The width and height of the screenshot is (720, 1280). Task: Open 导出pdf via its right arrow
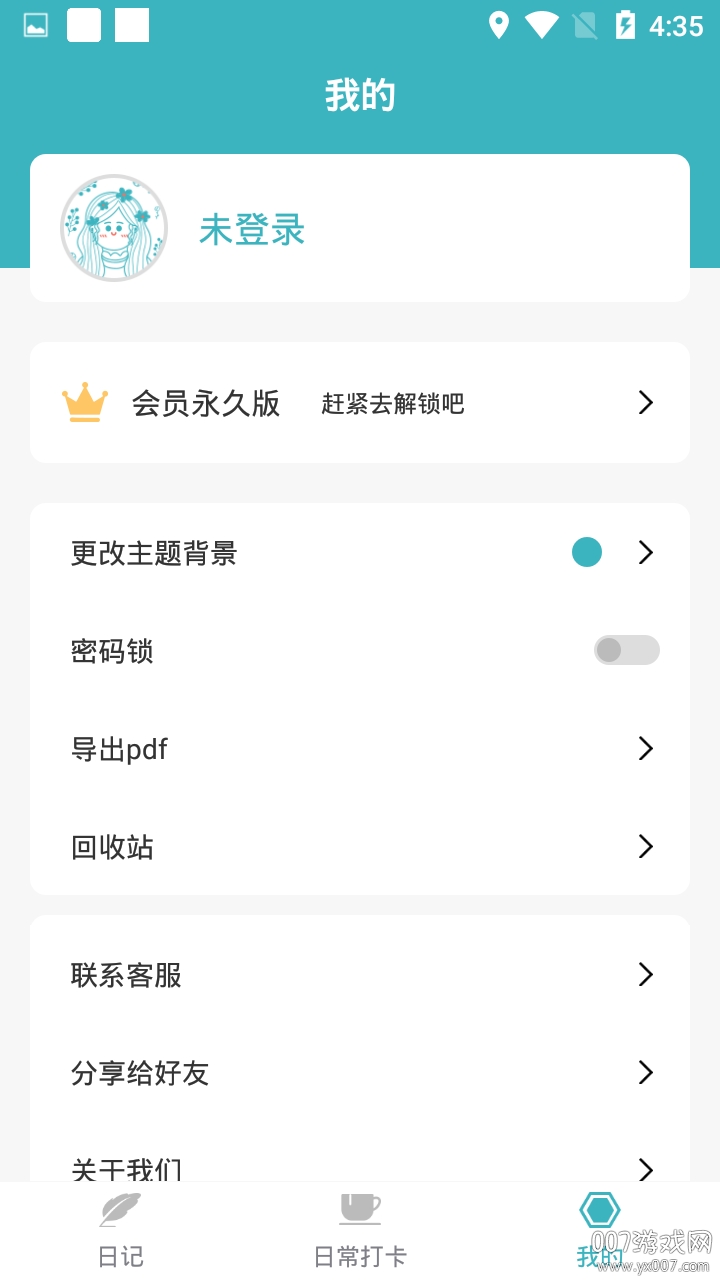point(645,749)
